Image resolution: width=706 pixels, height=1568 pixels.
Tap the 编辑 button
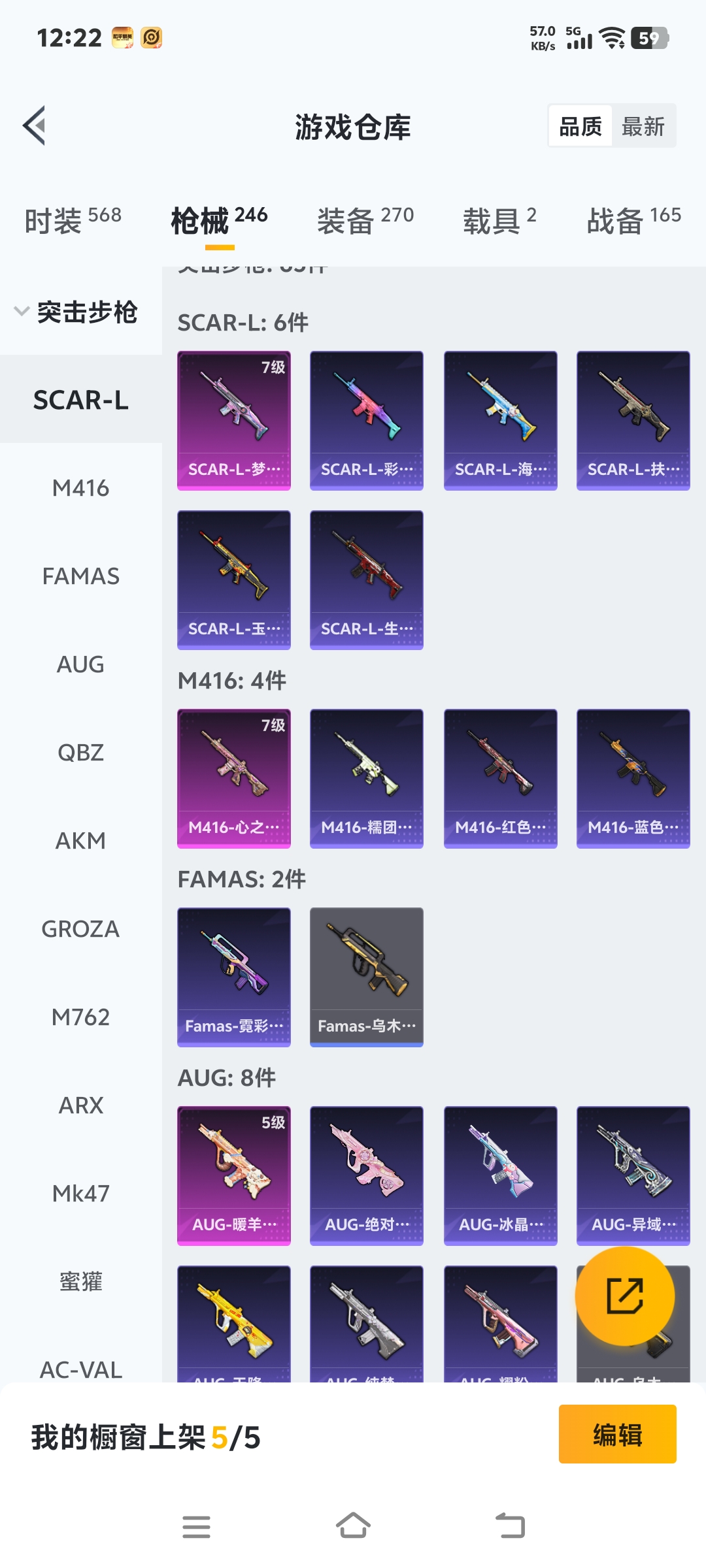pos(617,1434)
